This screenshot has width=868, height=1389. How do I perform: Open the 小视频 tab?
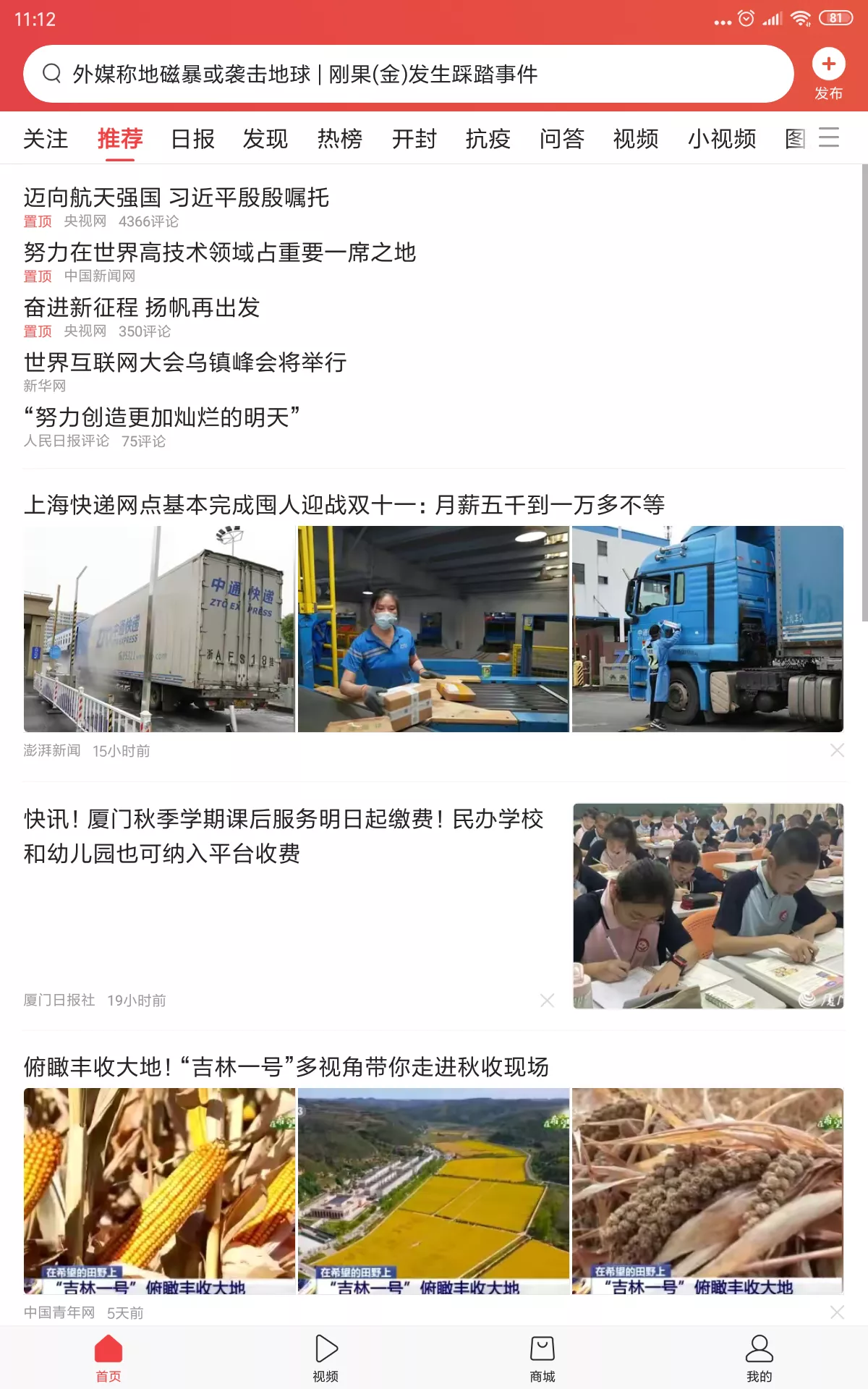721,138
